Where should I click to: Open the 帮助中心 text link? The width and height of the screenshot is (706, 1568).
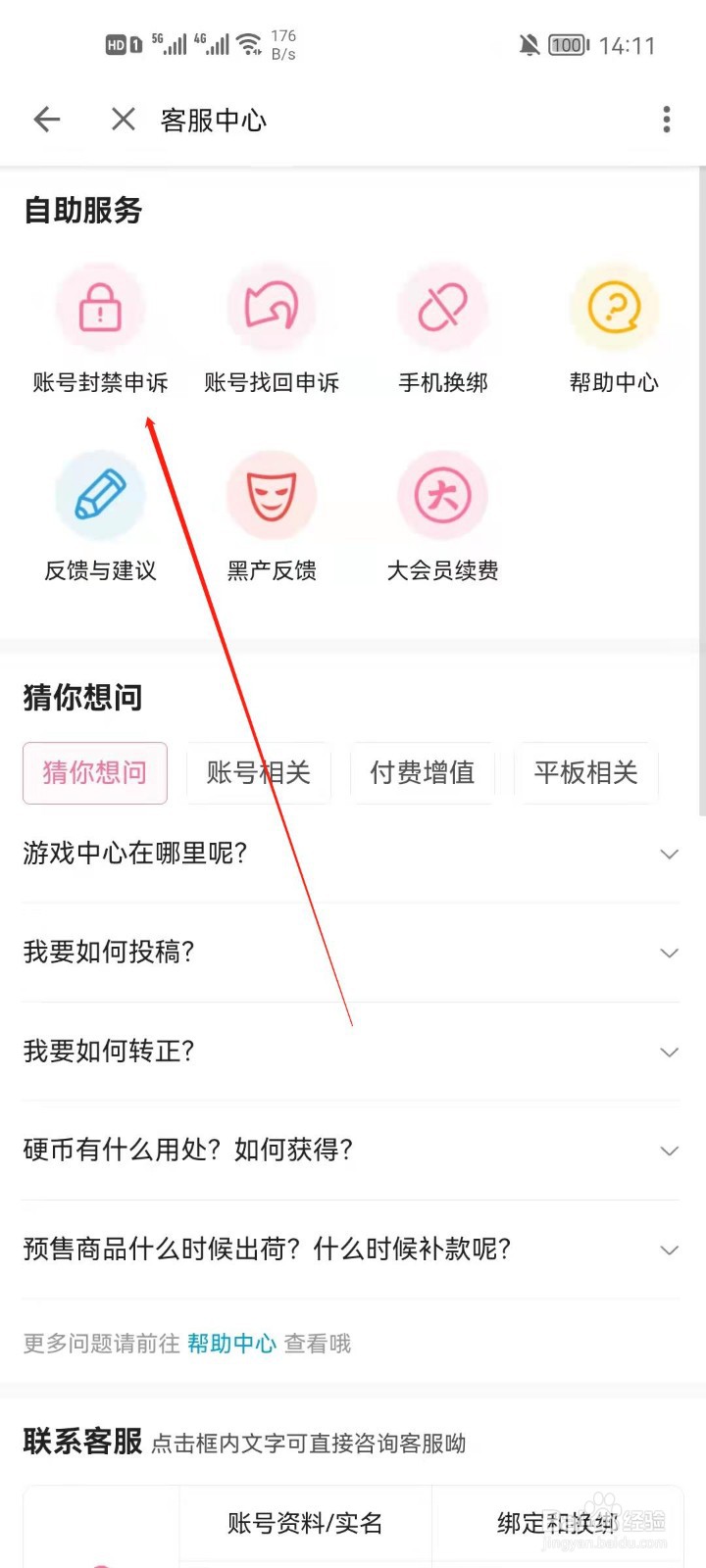point(230,1344)
